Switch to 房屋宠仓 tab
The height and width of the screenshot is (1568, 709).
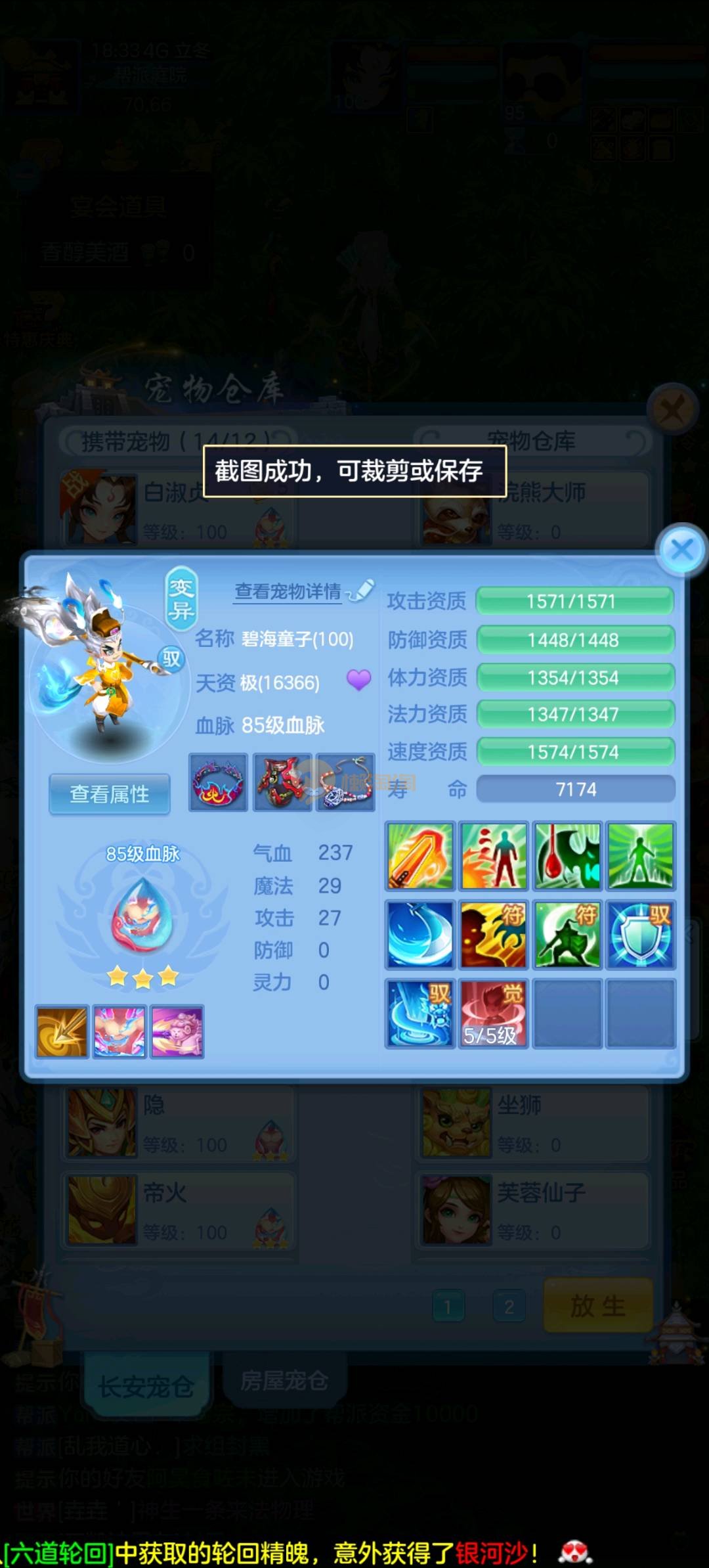point(284,1381)
